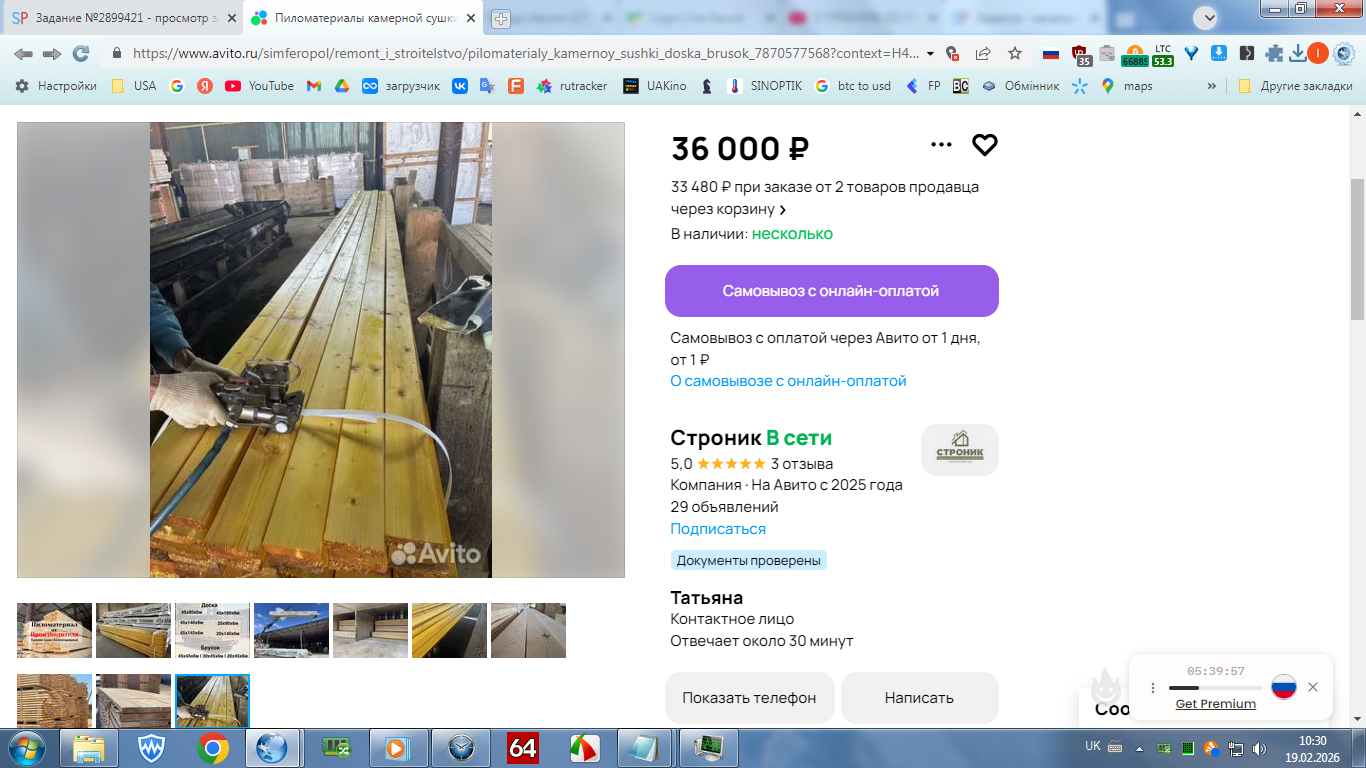Open YouTube bookmark
The height and width of the screenshot is (768, 1366).
[x=260, y=86]
